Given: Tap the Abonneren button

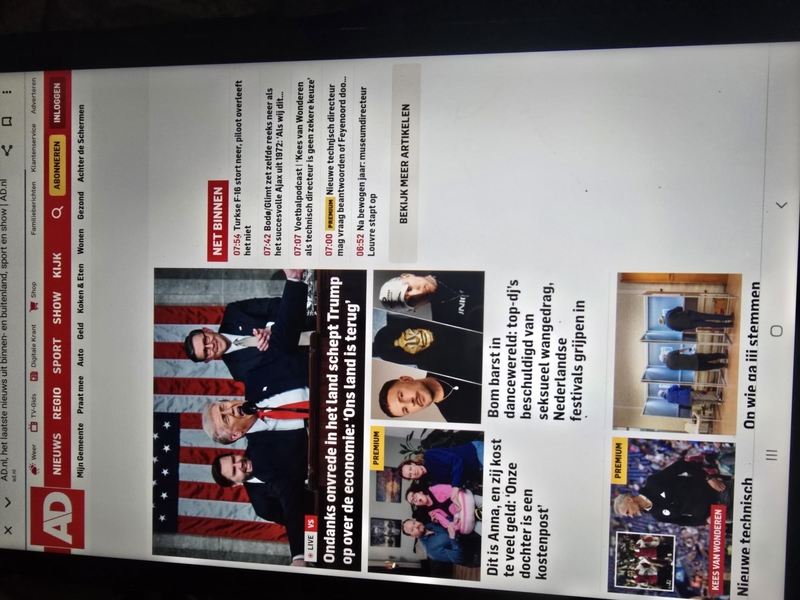Looking at the screenshot, I should click(x=57, y=155).
